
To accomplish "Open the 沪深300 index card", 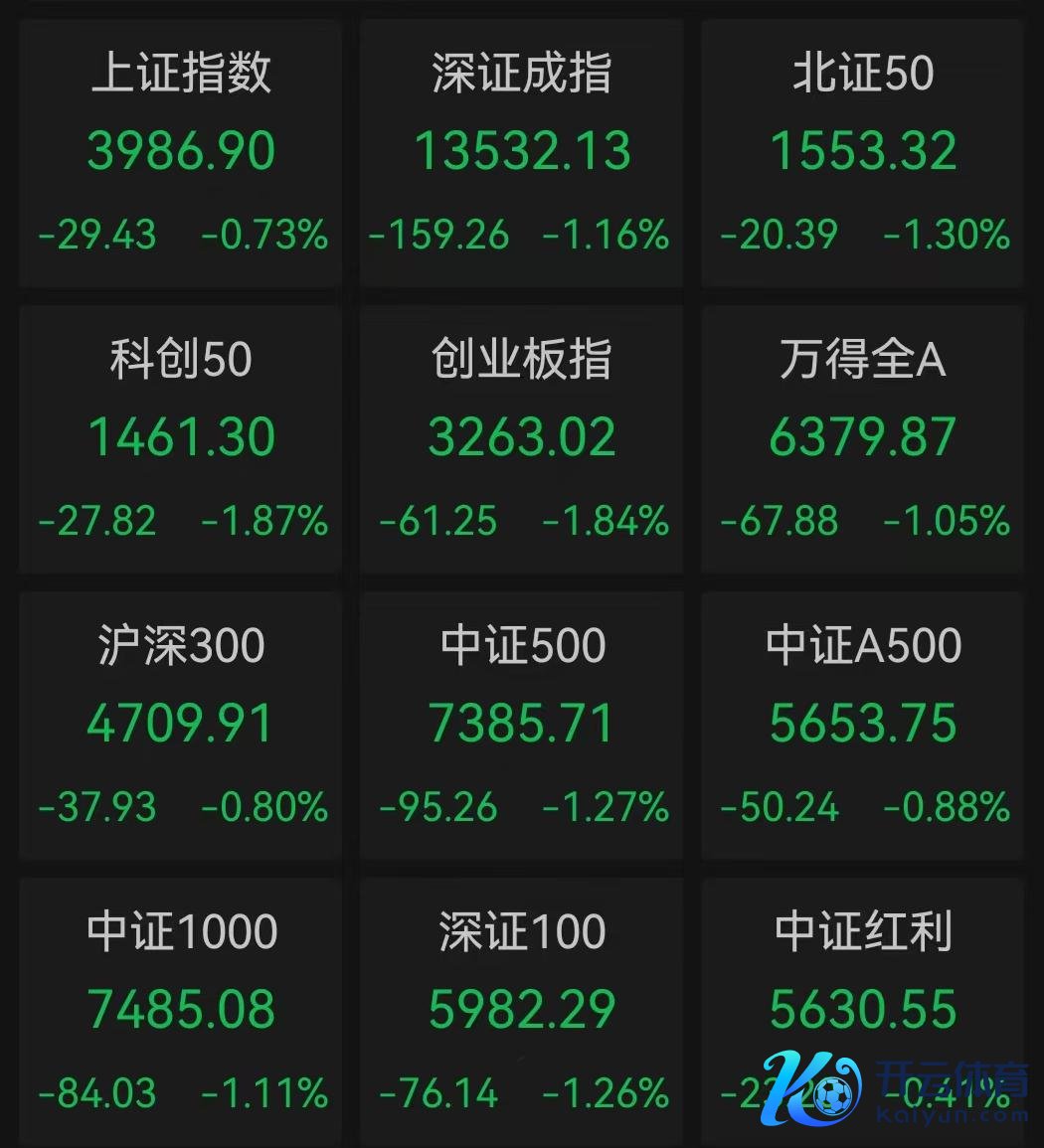I will pyautogui.click(x=181, y=725).
